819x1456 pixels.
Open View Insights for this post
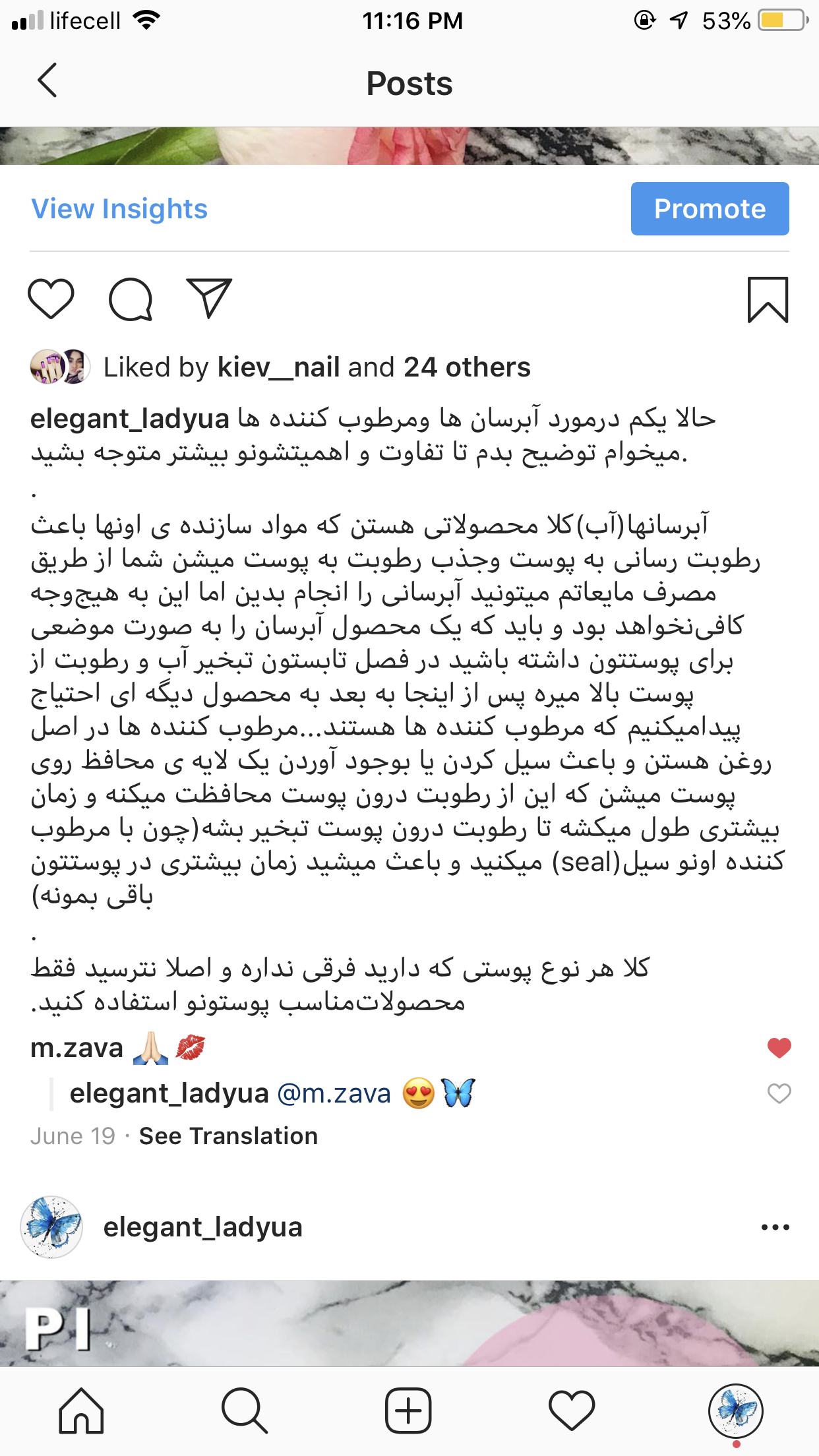point(119,209)
